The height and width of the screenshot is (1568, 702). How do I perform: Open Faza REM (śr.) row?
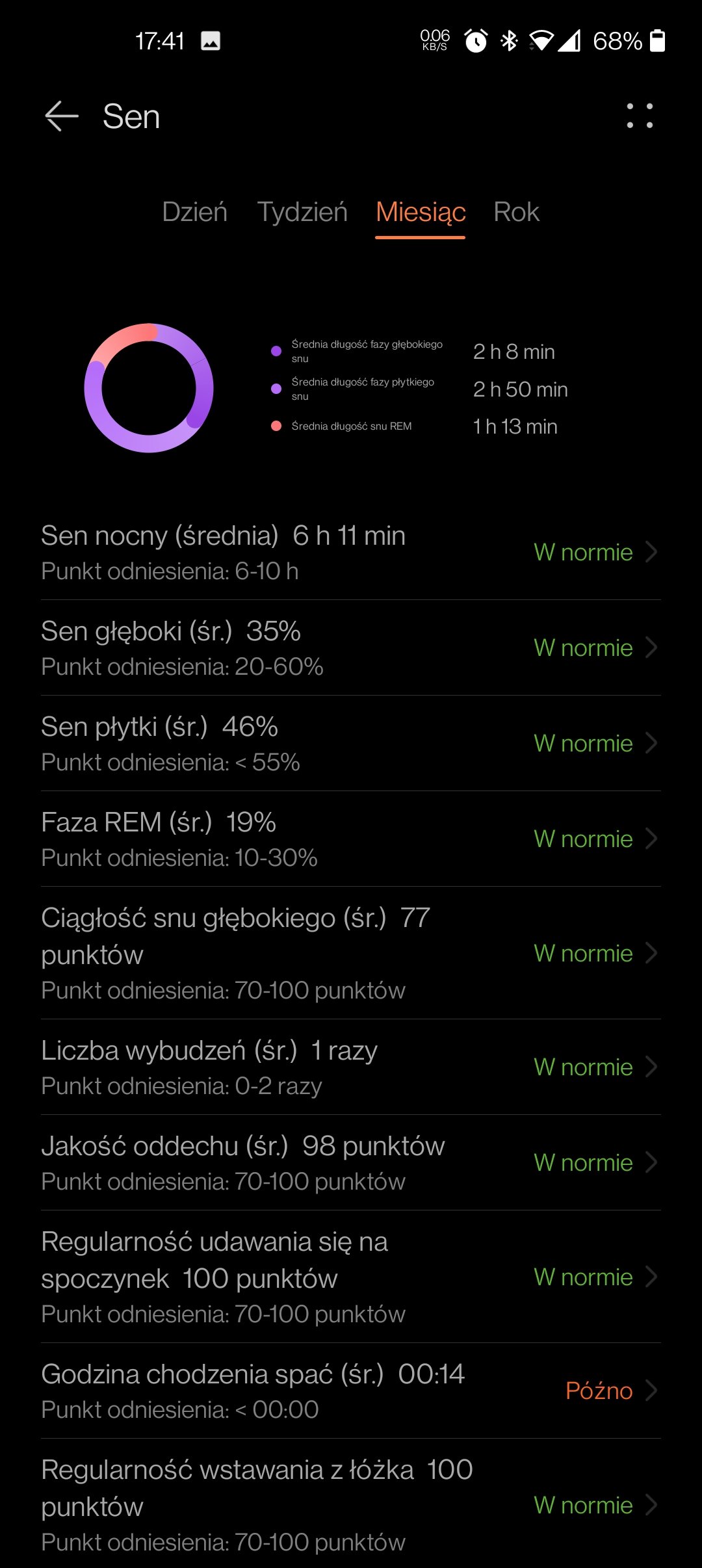click(351, 839)
